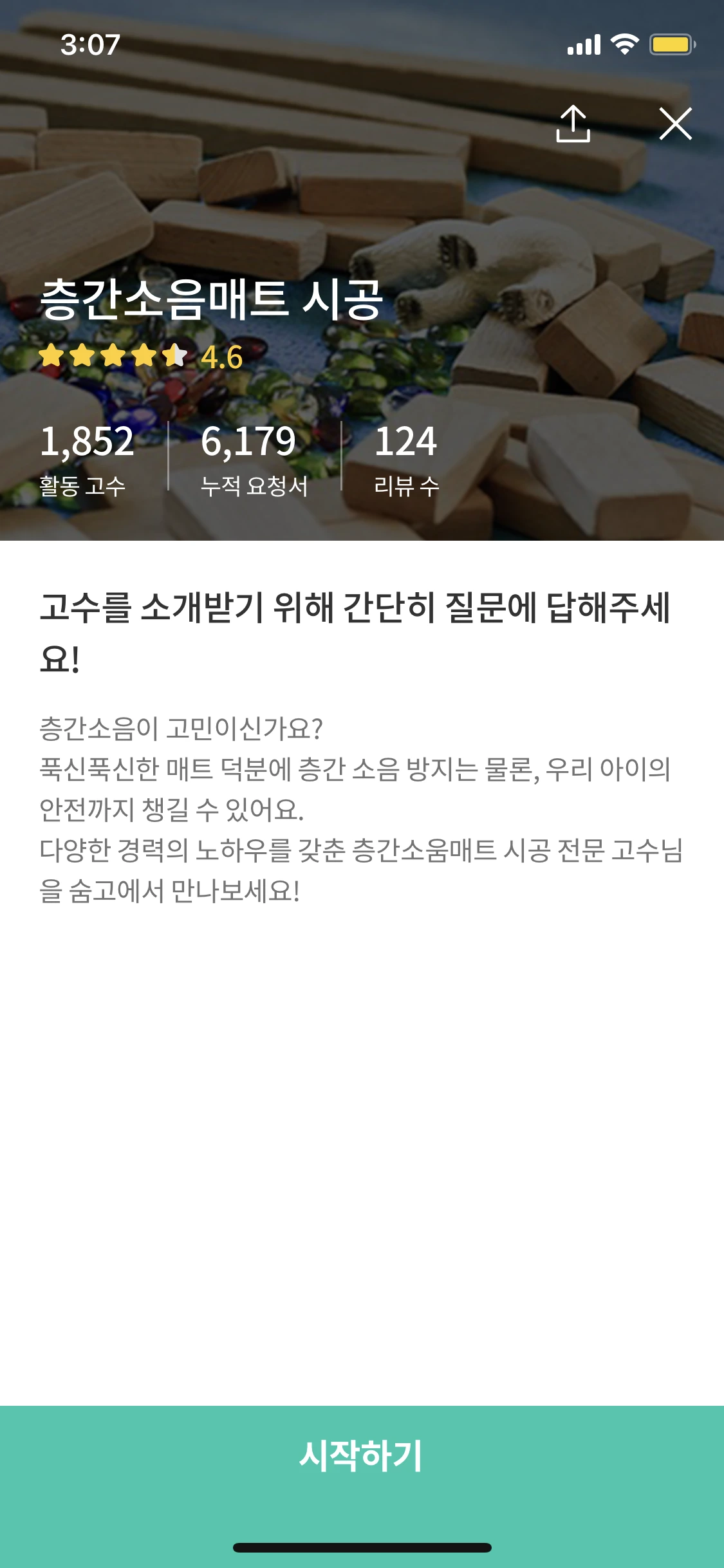Viewport: 724px width, 1568px height.
Task: Tap the cellular signal bars
Action: [x=584, y=45]
